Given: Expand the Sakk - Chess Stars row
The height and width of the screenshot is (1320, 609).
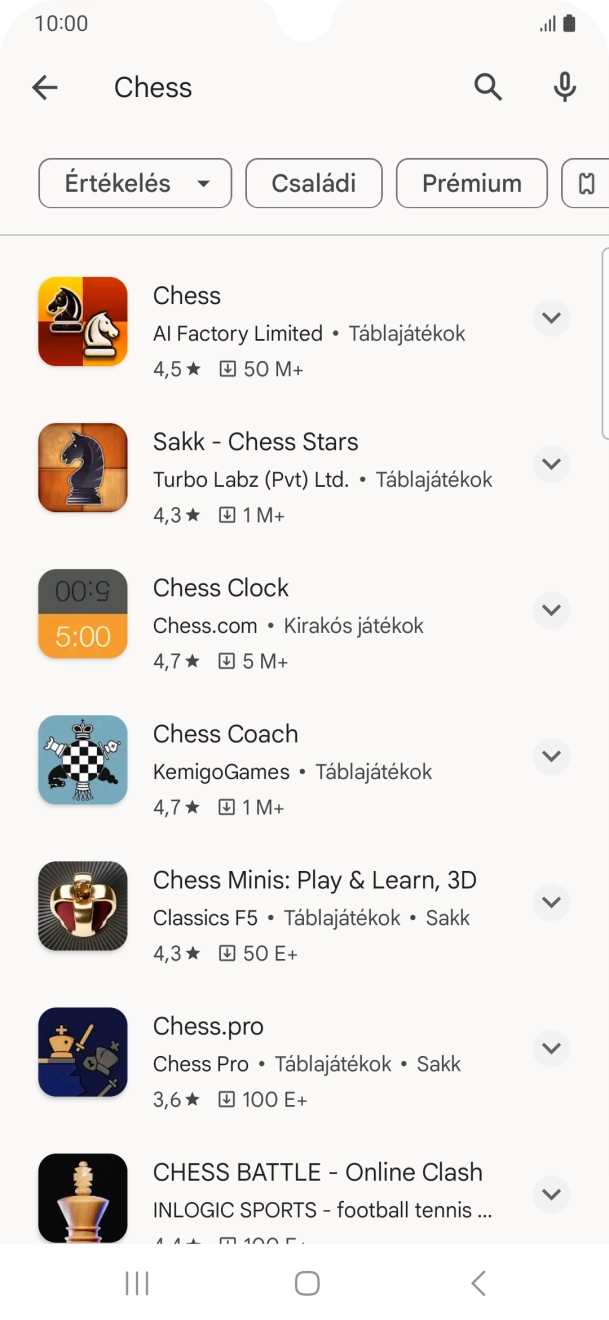Looking at the screenshot, I should coord(551,464).
